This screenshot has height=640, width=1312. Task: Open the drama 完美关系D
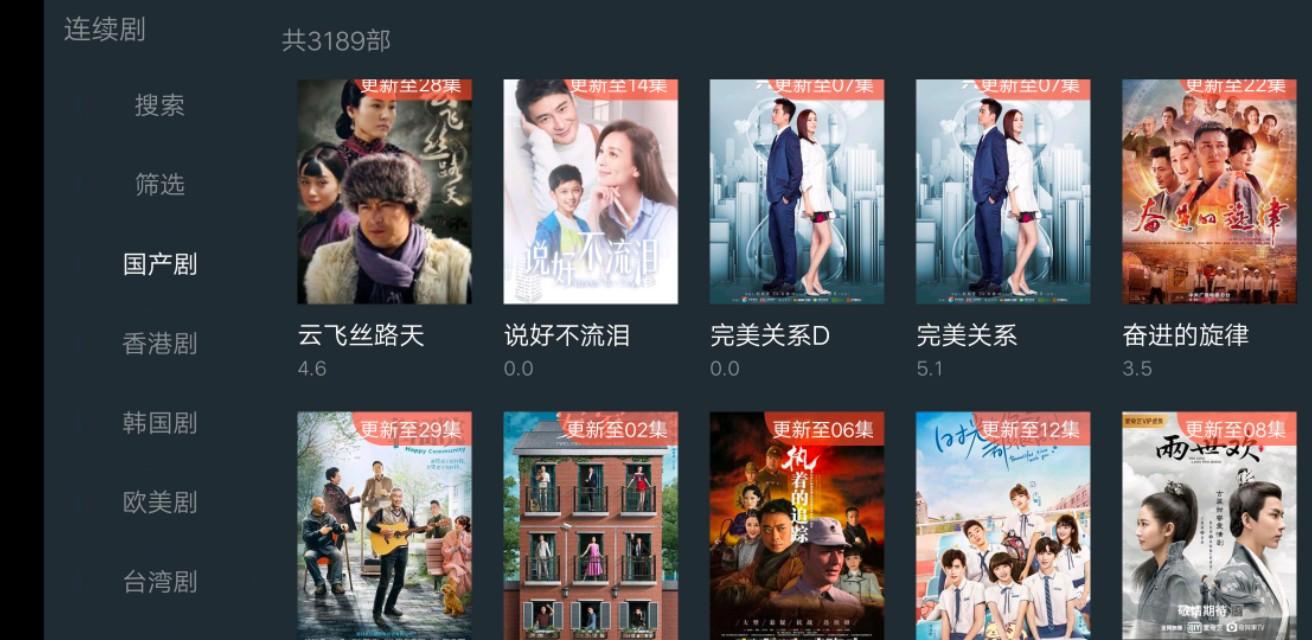pos(796,192)
